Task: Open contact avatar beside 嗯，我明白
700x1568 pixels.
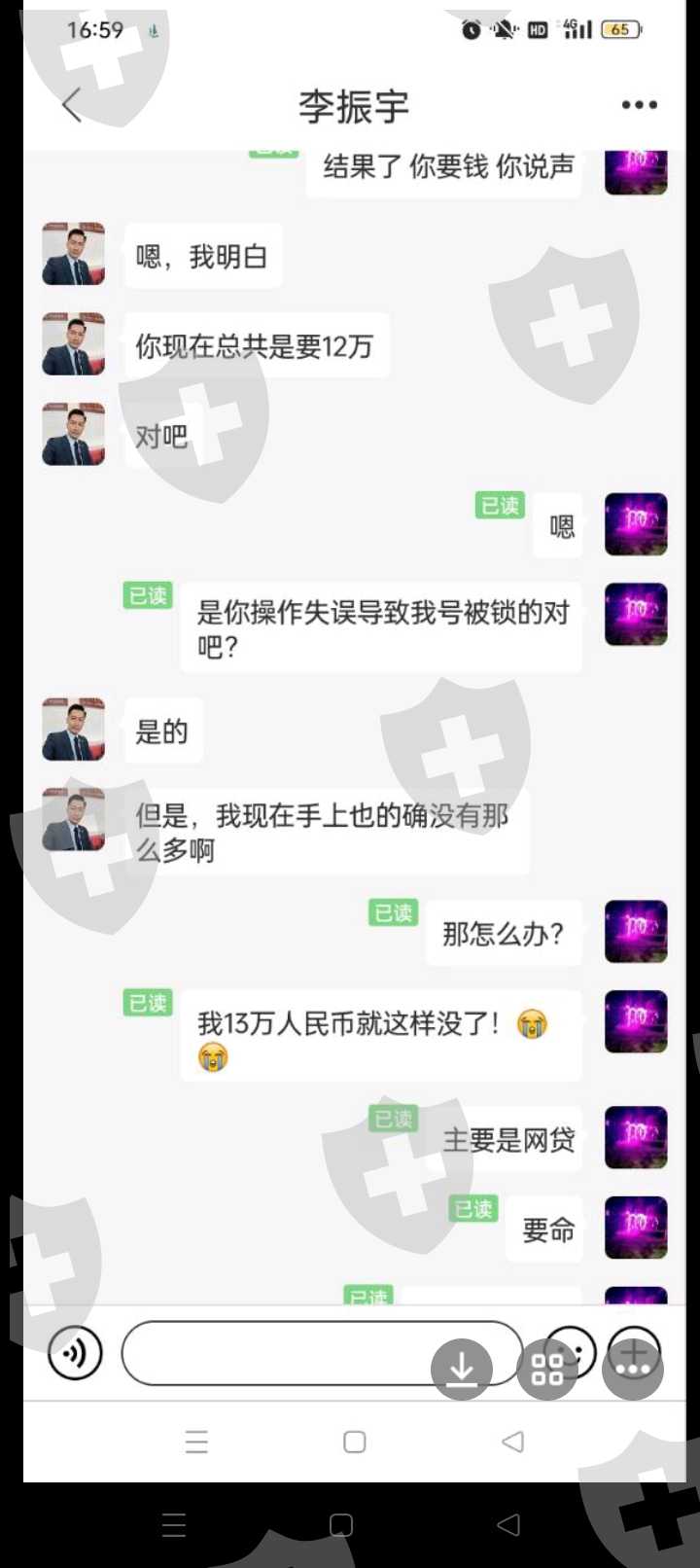Action: pos(73,254)
